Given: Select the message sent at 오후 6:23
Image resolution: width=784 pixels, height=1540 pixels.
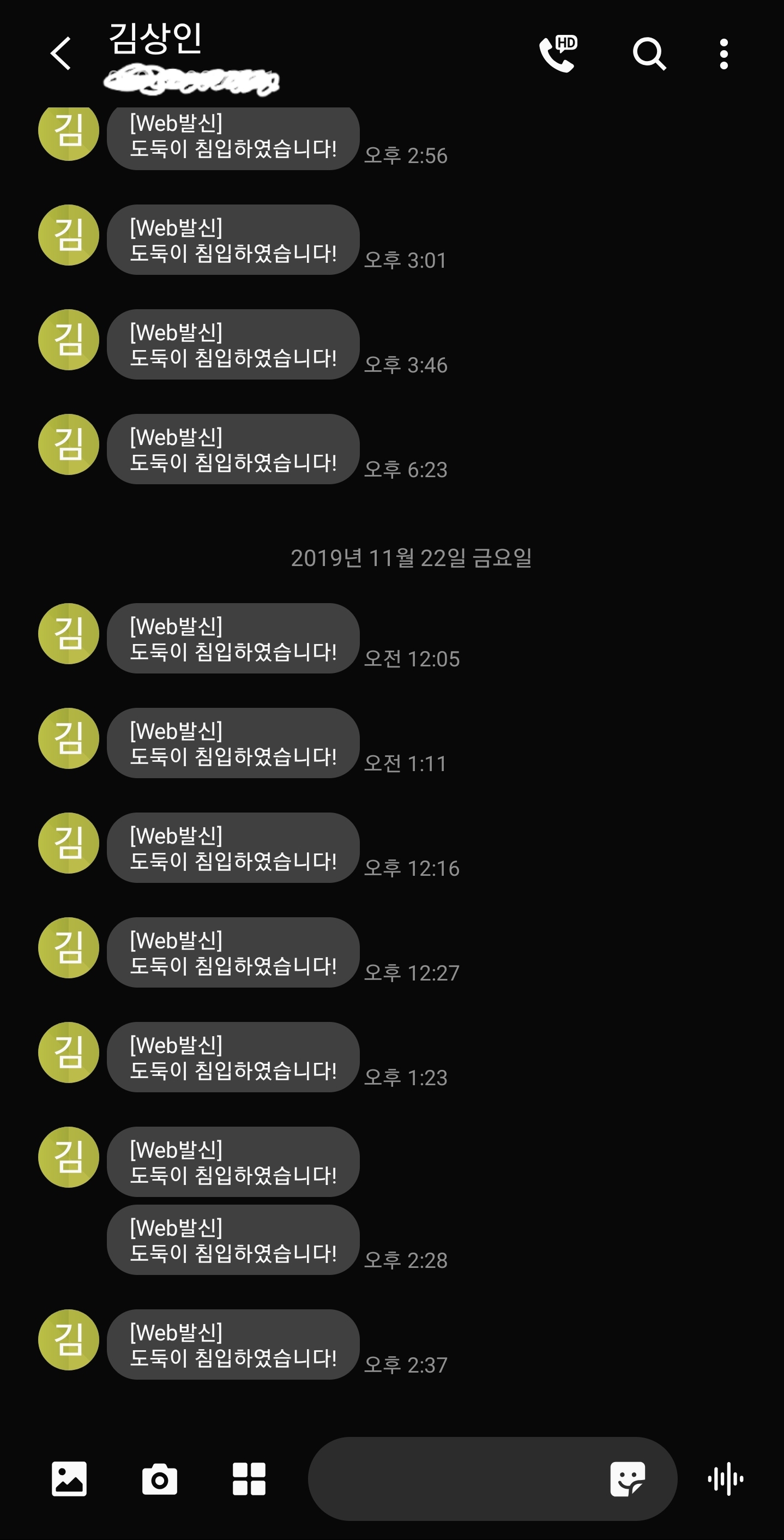Looking at the screenshot, I should click(x=233, y=449).
